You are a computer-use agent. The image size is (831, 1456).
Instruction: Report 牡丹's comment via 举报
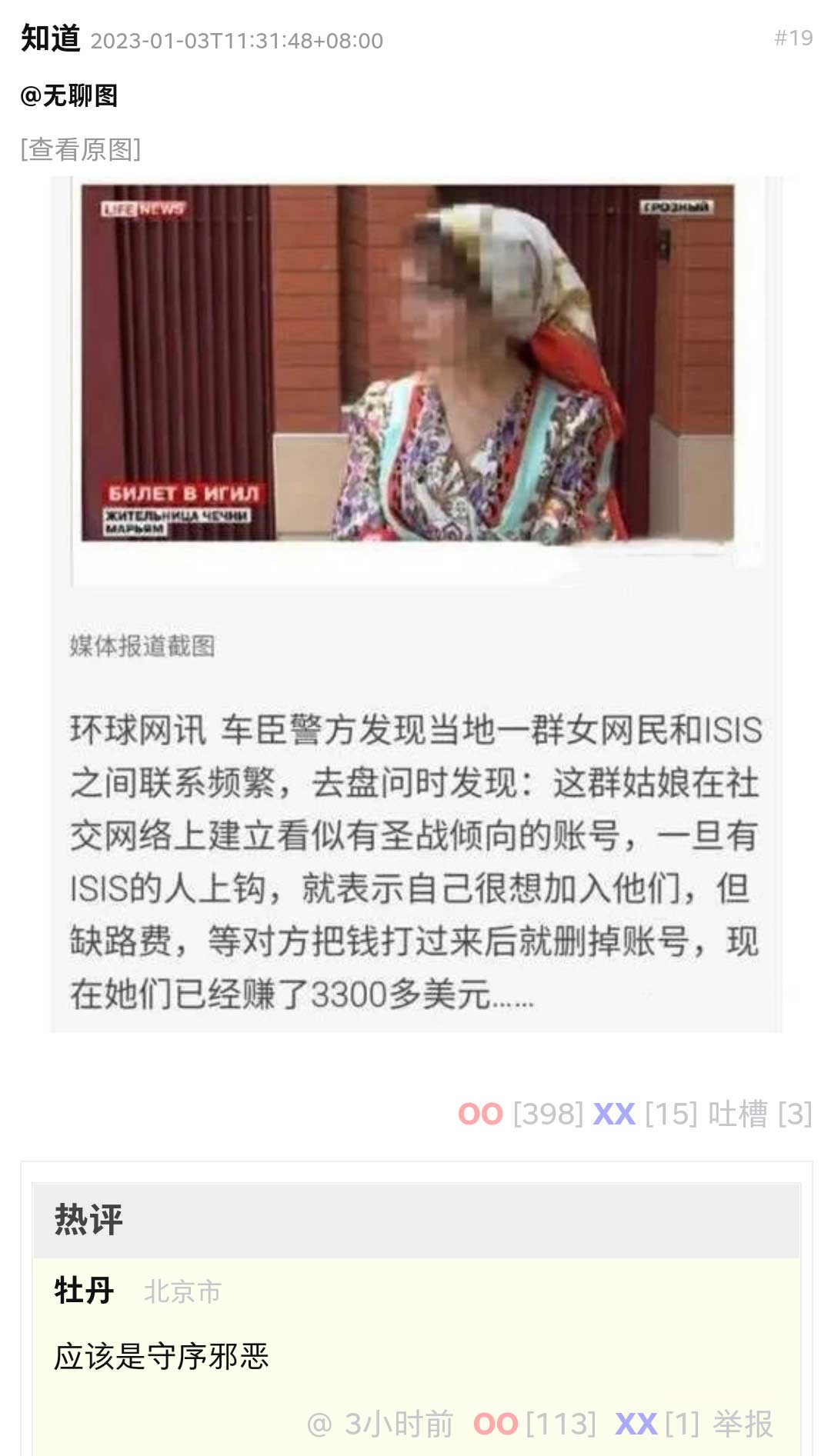pos(743,1424)
